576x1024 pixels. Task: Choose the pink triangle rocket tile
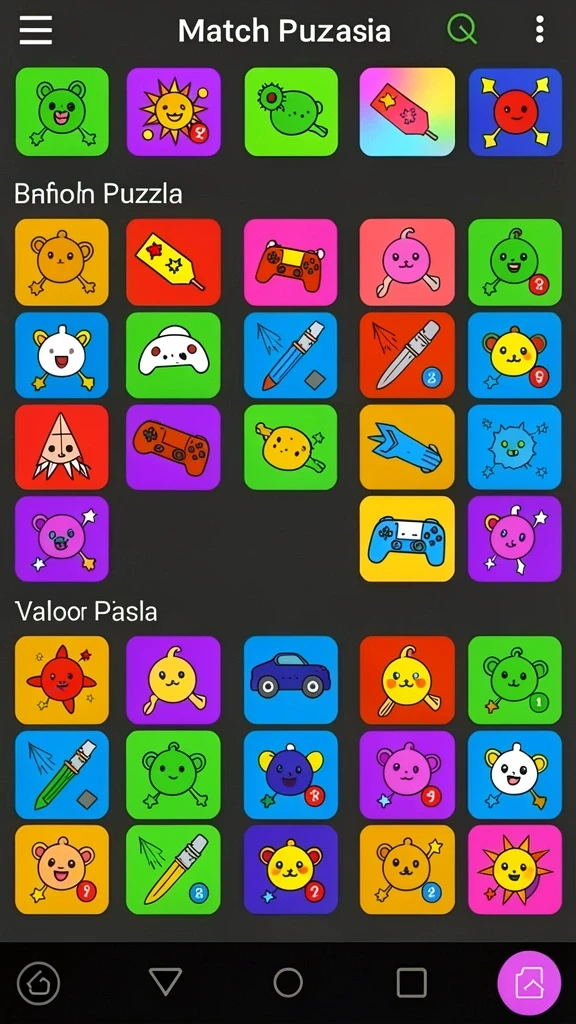[x=62, y=447]
